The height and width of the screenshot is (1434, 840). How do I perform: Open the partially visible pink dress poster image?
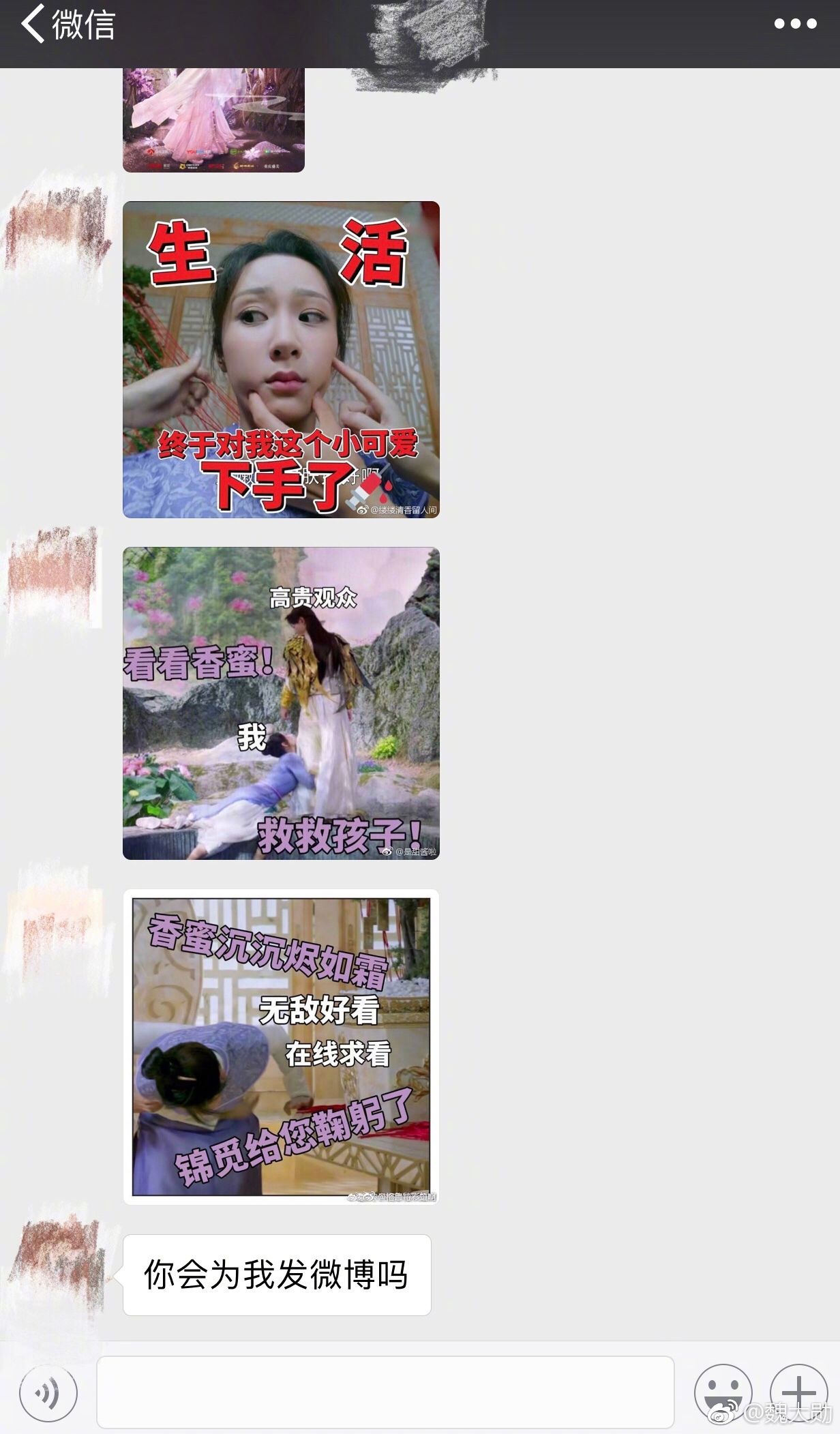pyautogui.click(x=213, y=120)
